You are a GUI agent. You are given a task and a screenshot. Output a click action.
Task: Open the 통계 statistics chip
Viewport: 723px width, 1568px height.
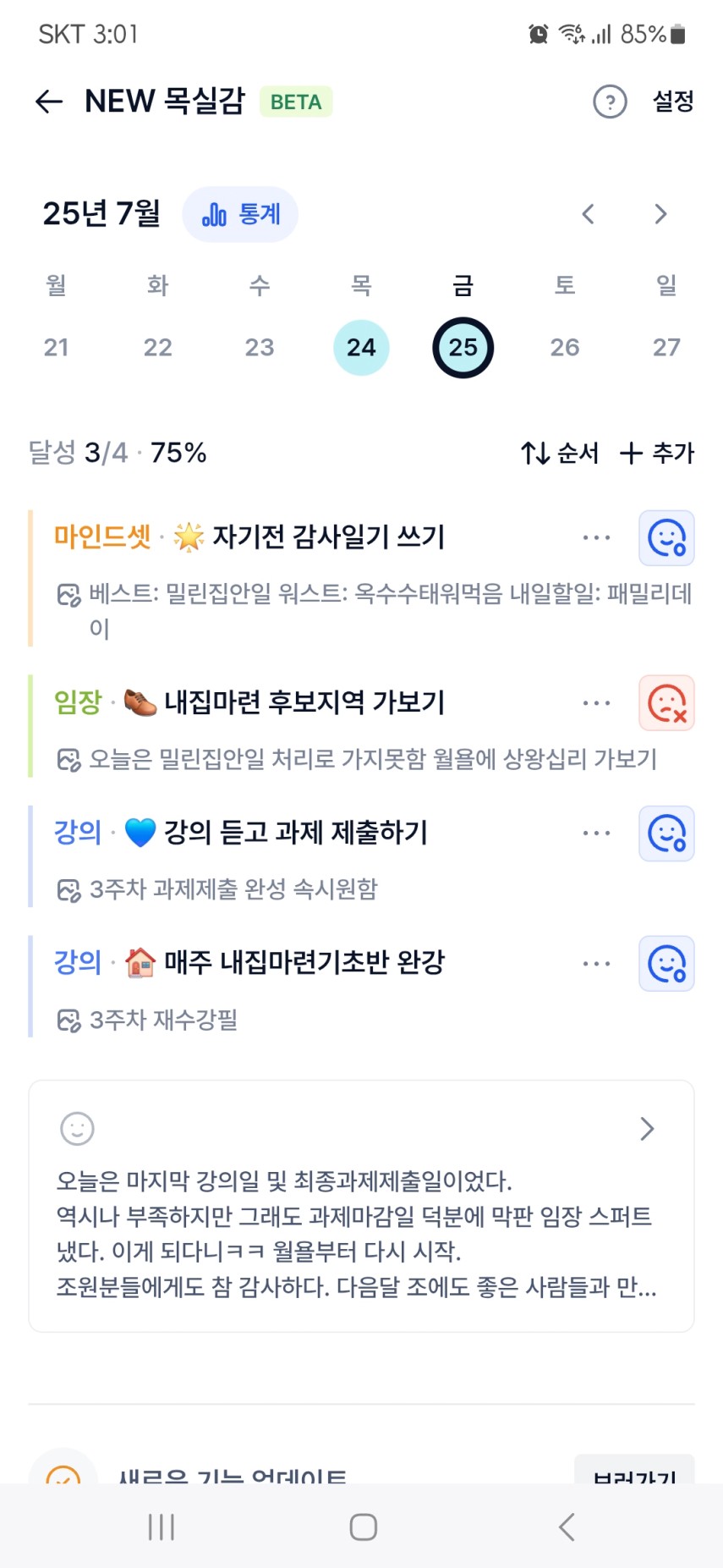pyautogui.click(x=240, y=214)
